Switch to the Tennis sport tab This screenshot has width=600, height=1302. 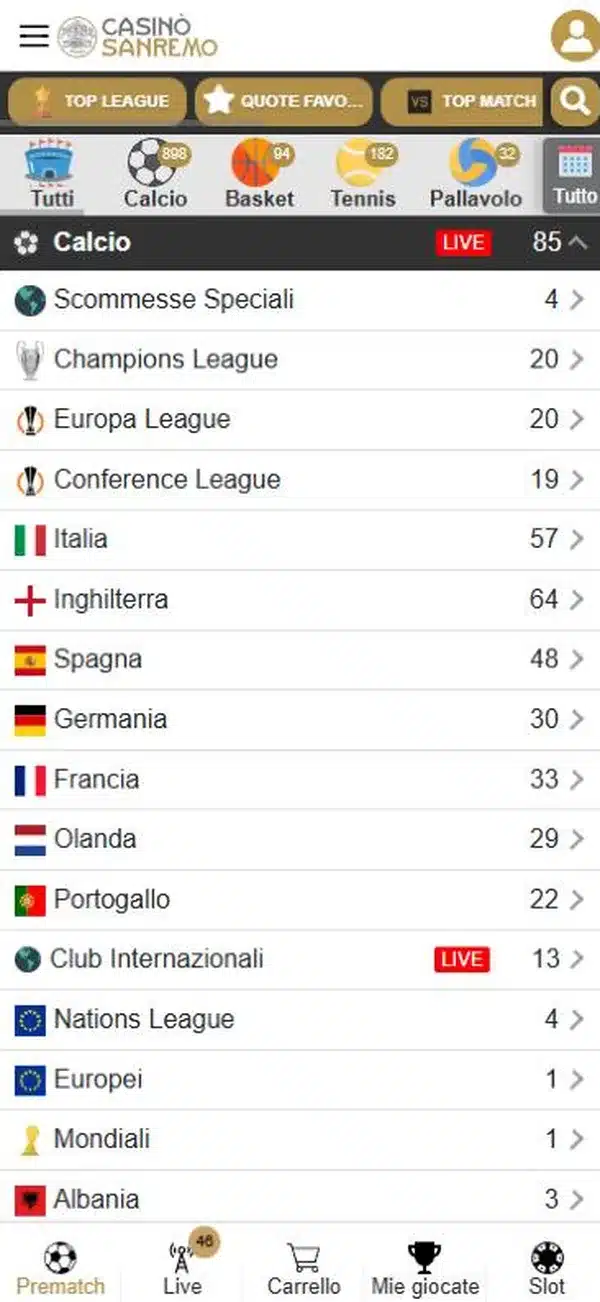363,174
